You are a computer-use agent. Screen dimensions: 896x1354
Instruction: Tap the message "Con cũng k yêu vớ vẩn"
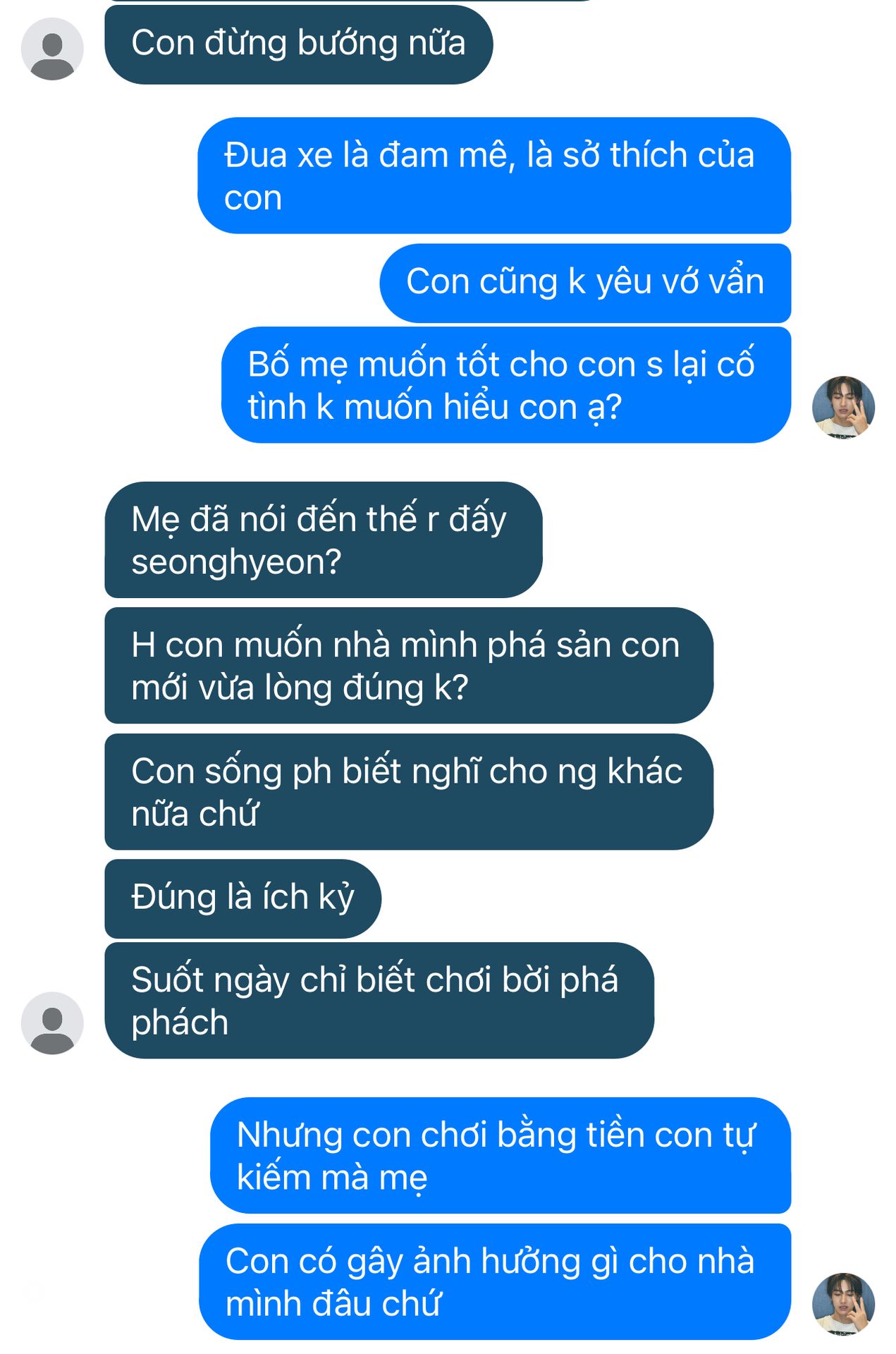(x=584, y=283)
